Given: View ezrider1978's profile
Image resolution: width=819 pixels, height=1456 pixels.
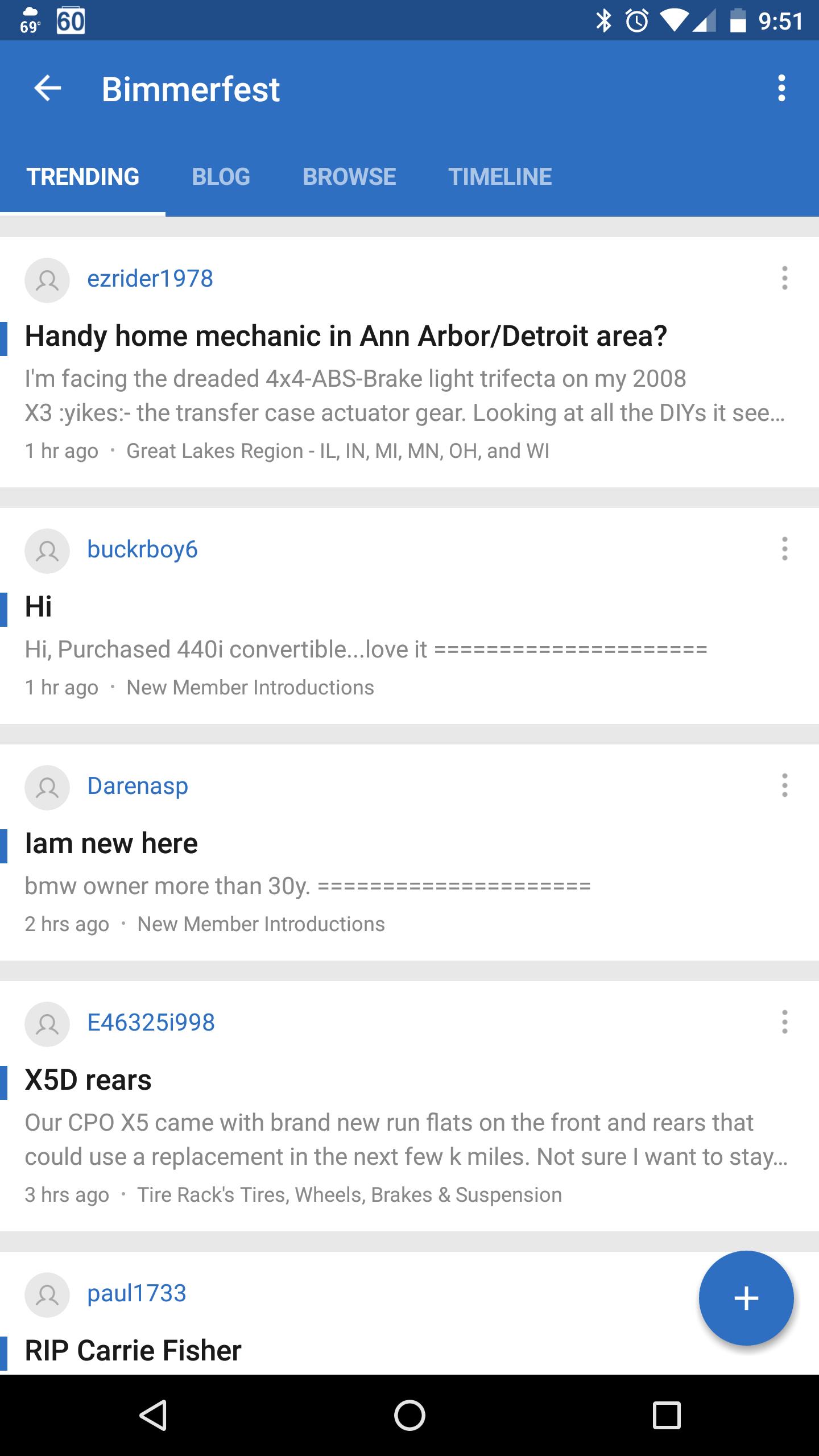Looking at the screenshot, I should [x=150, y=279].
